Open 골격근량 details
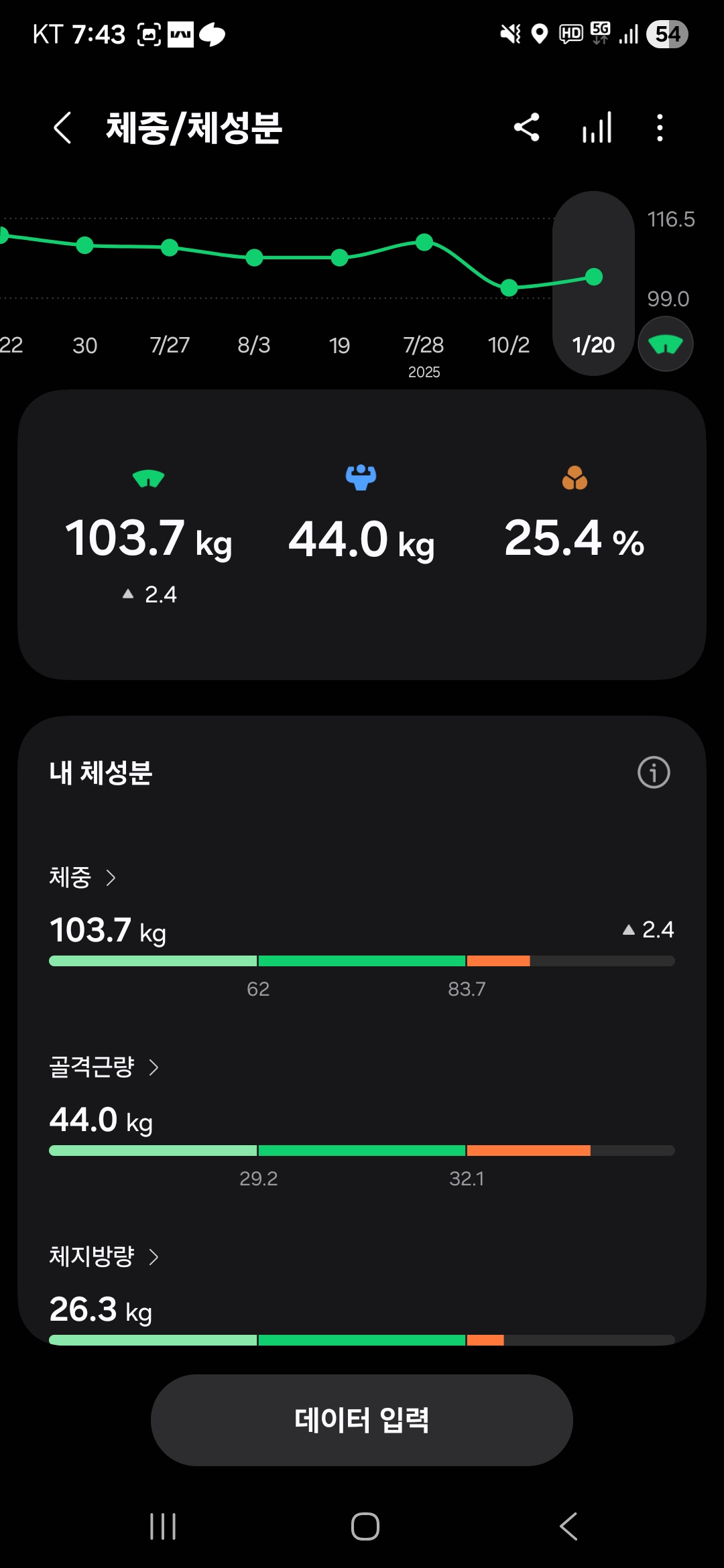 tap(104, 1067)
